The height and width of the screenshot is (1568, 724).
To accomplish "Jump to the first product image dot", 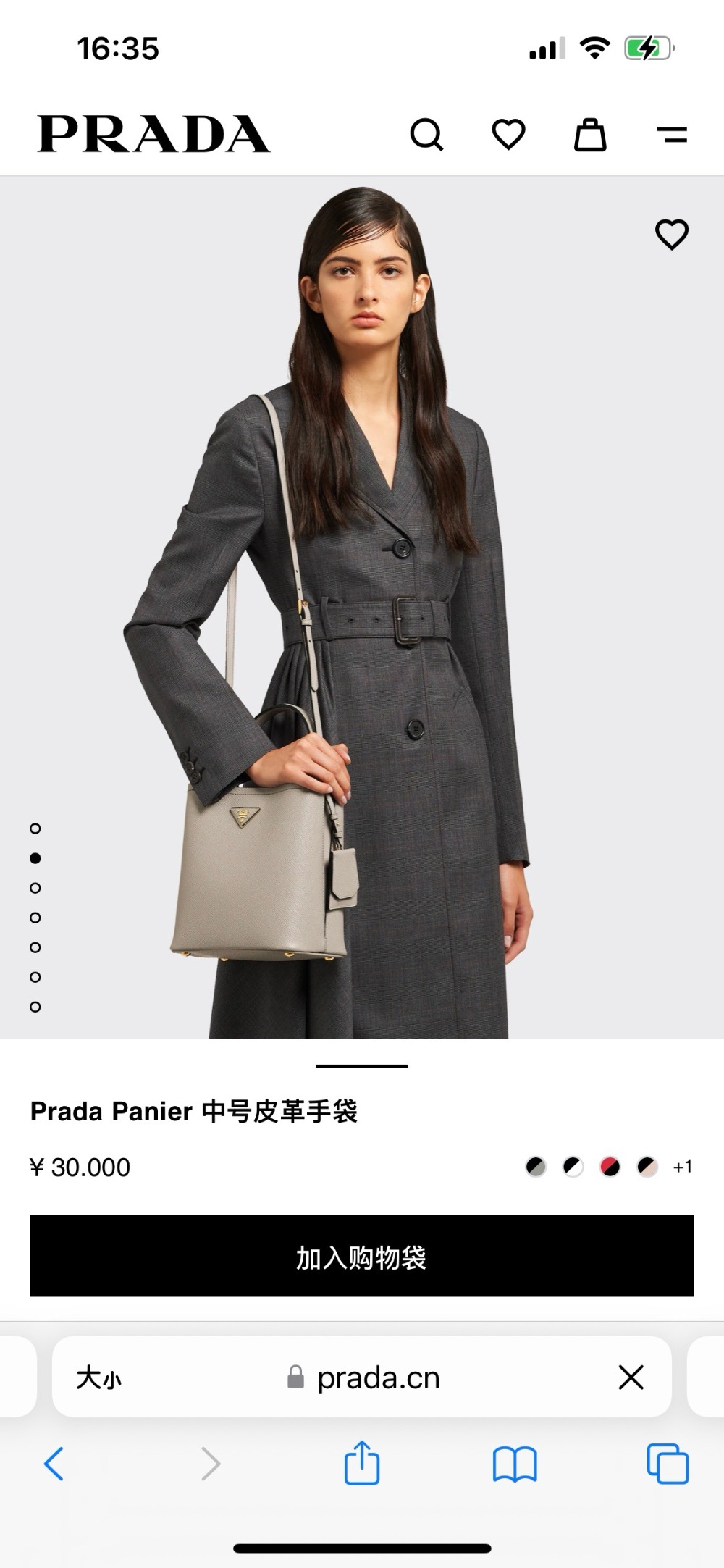I will (x=35, y=829).
